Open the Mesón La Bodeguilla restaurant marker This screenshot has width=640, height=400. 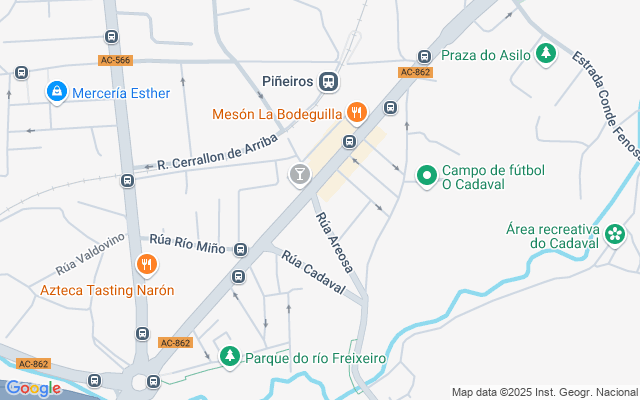[355, 113]
